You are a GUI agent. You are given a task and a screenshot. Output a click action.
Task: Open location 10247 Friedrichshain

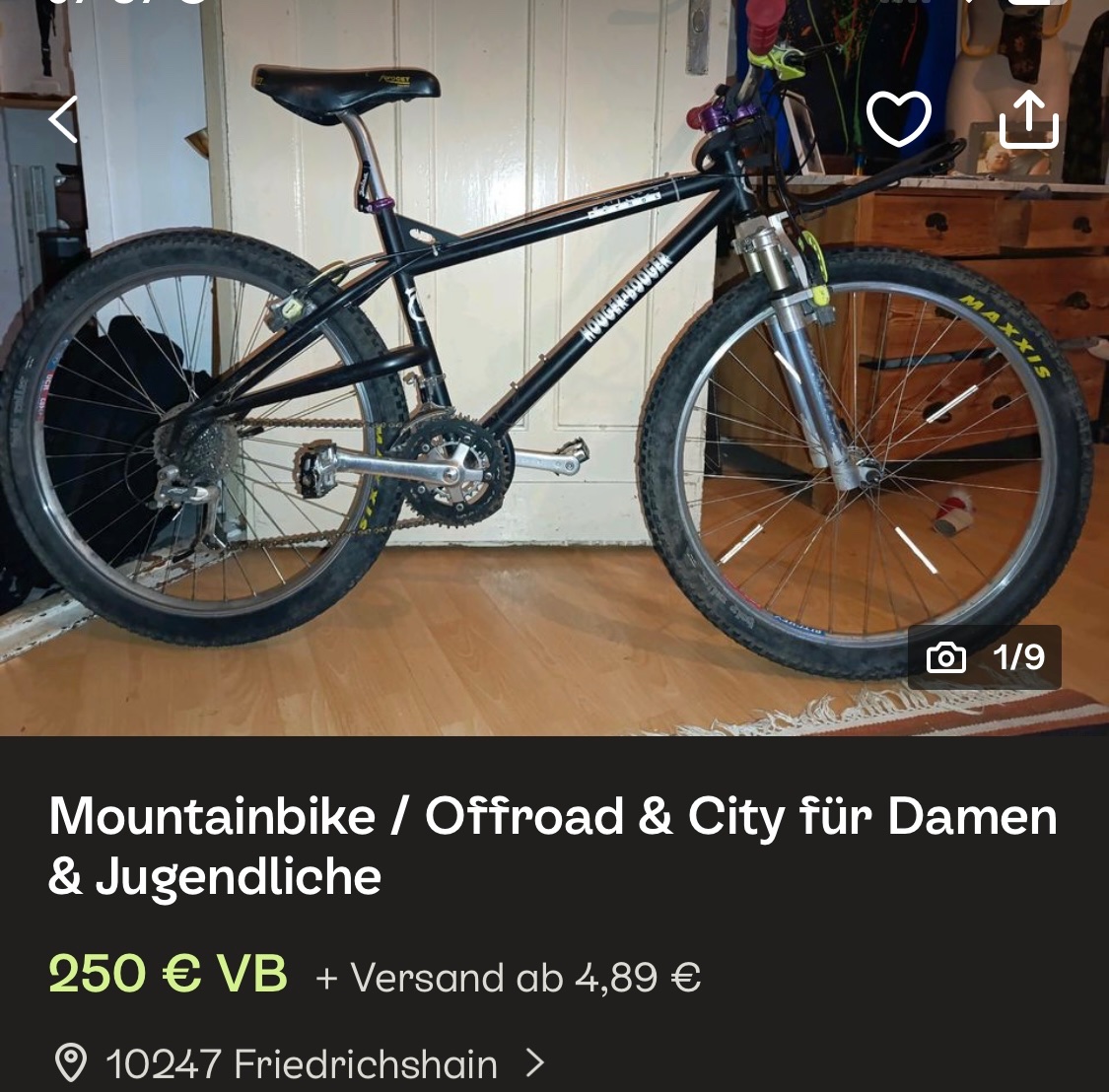300,1064
